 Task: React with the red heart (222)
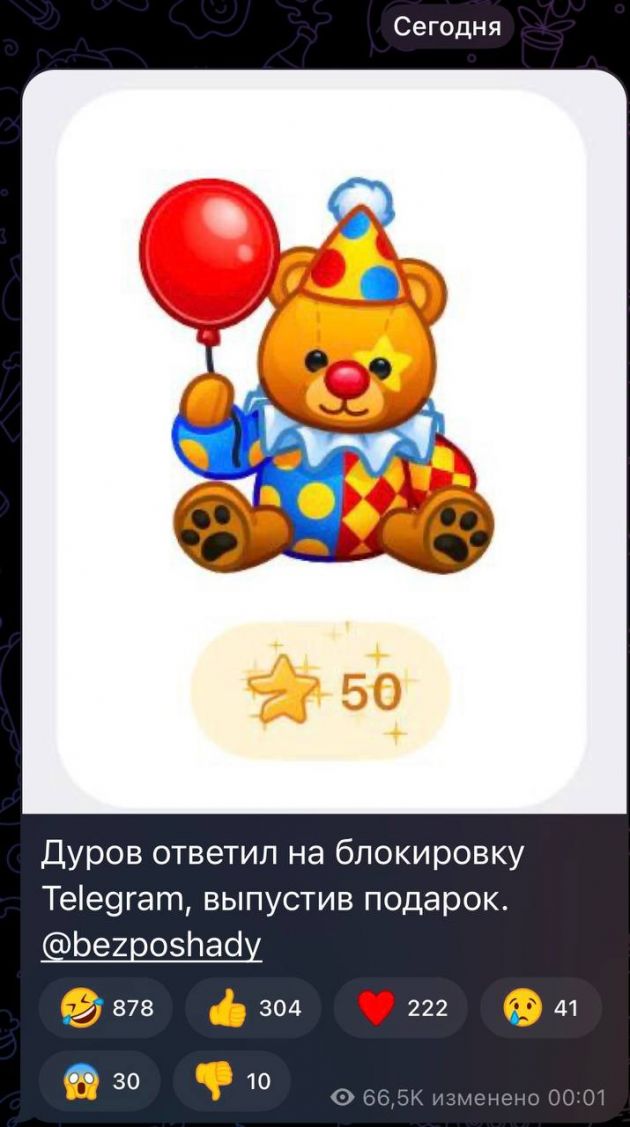point(401,1008)
